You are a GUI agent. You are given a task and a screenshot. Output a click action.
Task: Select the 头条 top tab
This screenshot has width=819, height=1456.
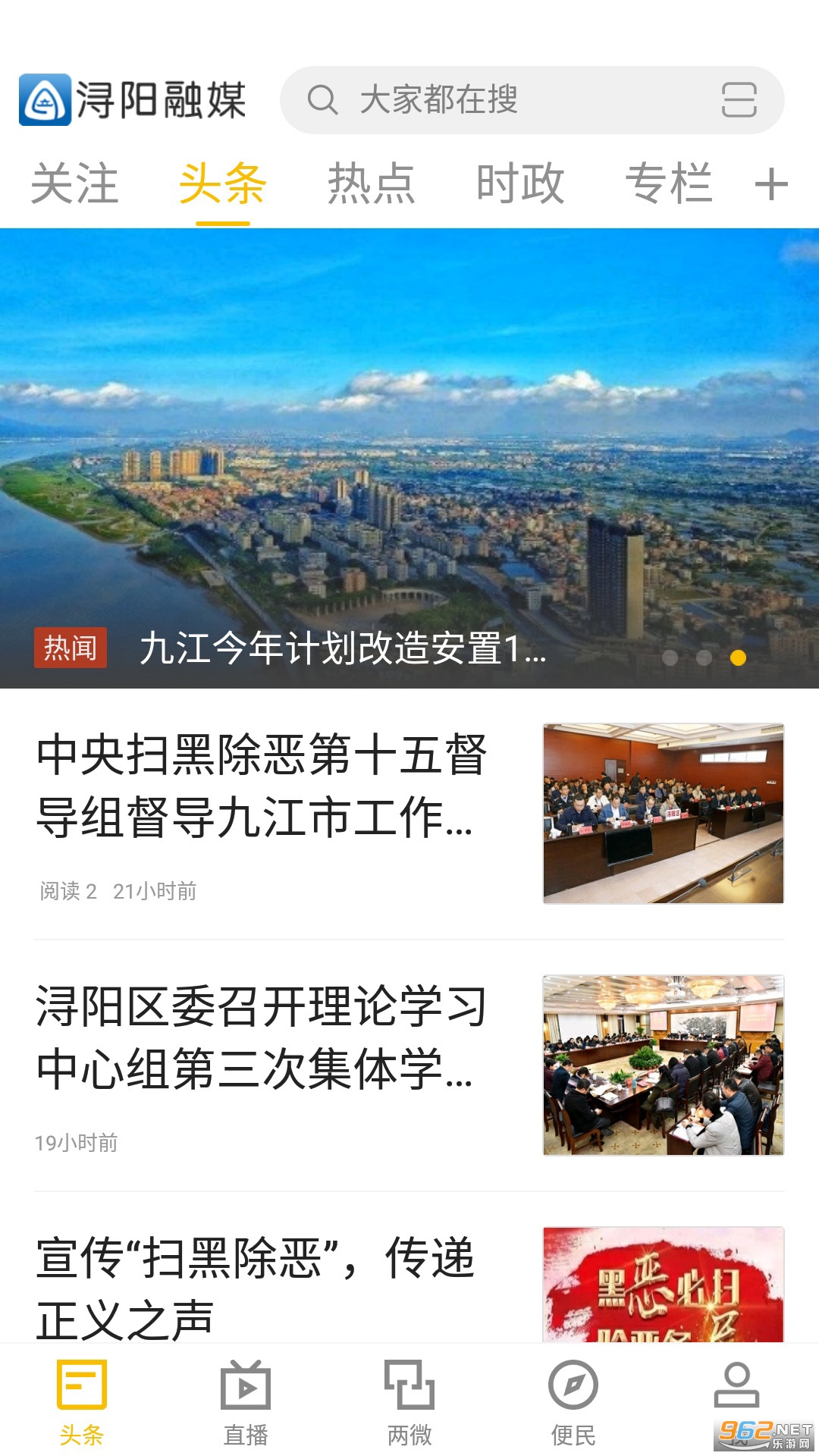222,184
